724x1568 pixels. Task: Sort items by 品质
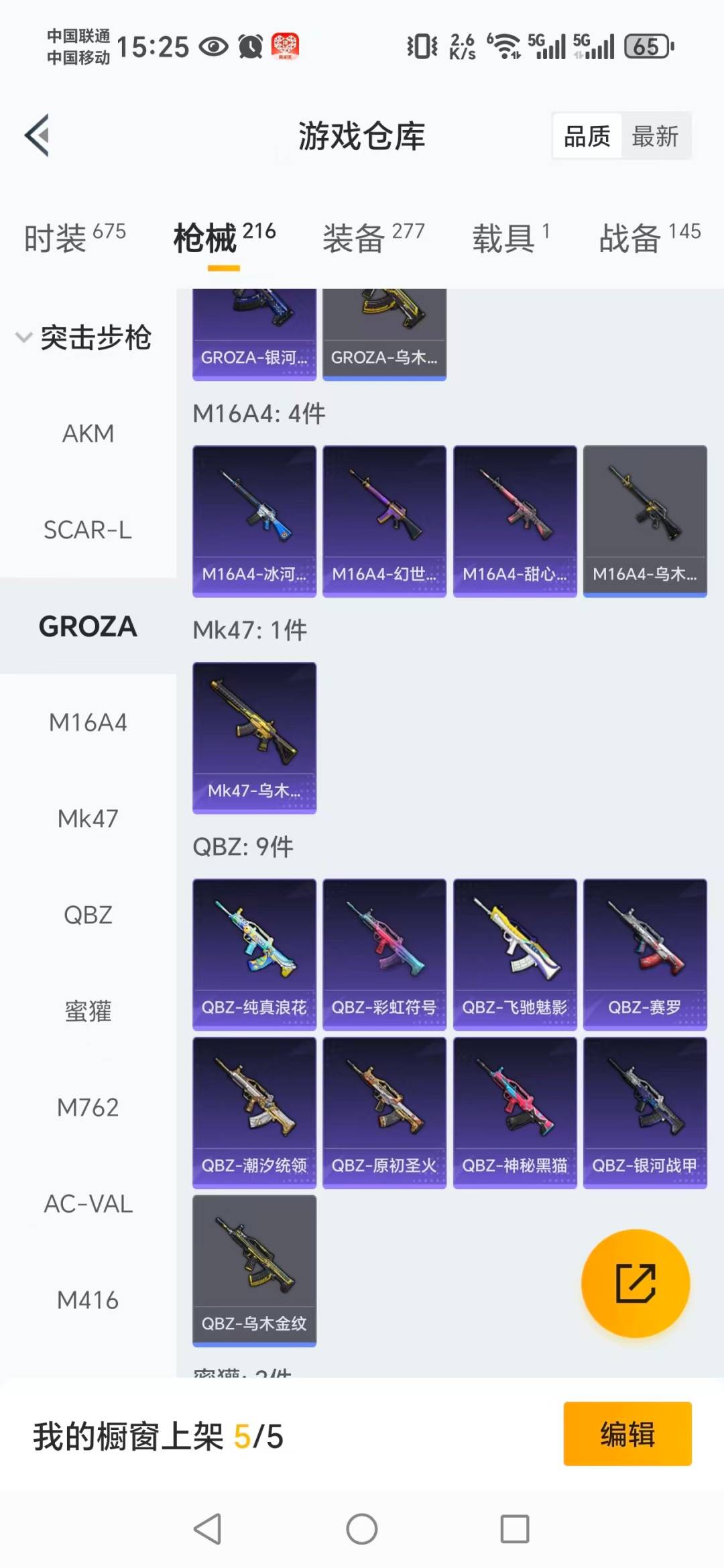(x=587, y=136)
